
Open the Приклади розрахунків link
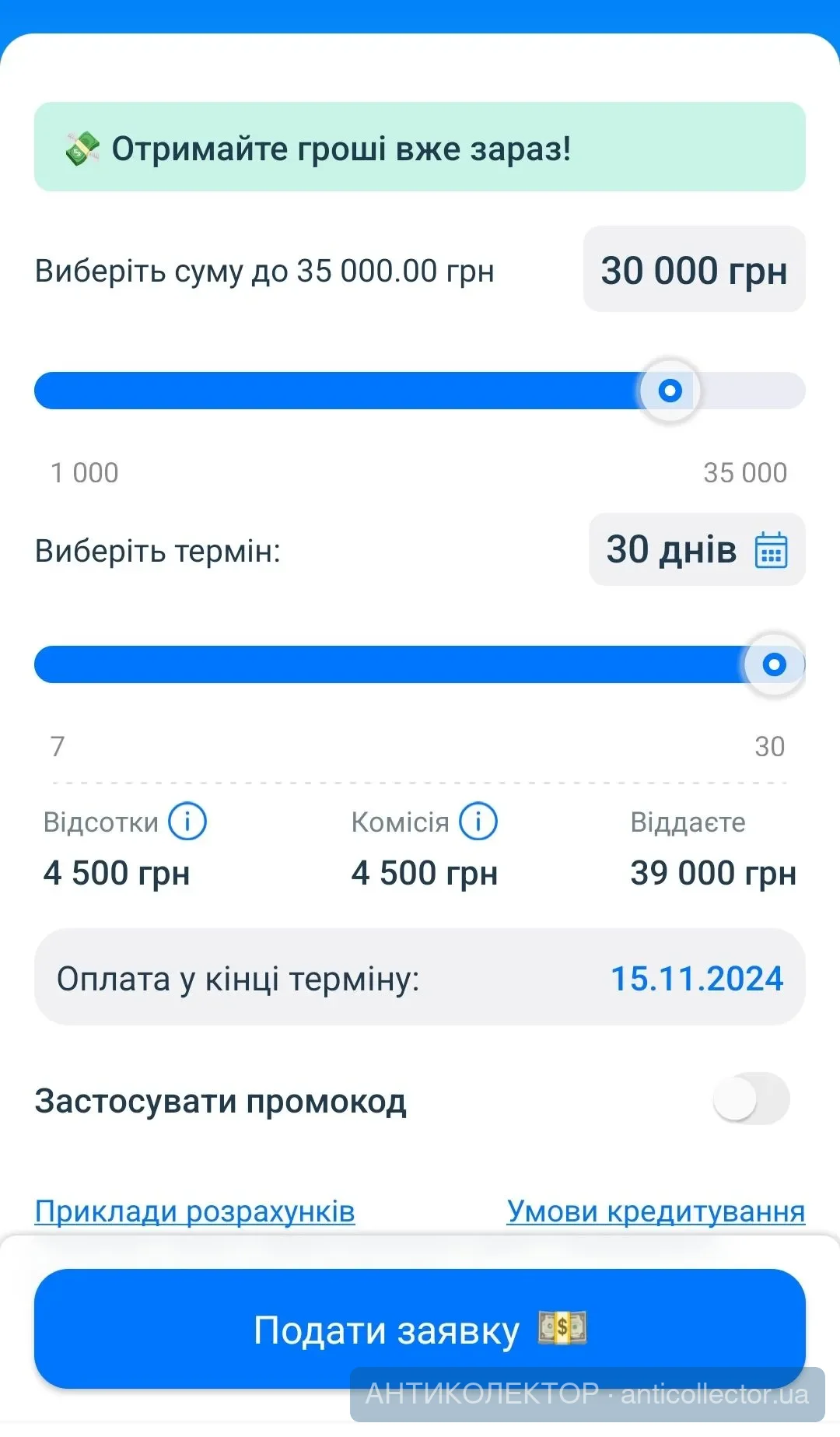194,1211
